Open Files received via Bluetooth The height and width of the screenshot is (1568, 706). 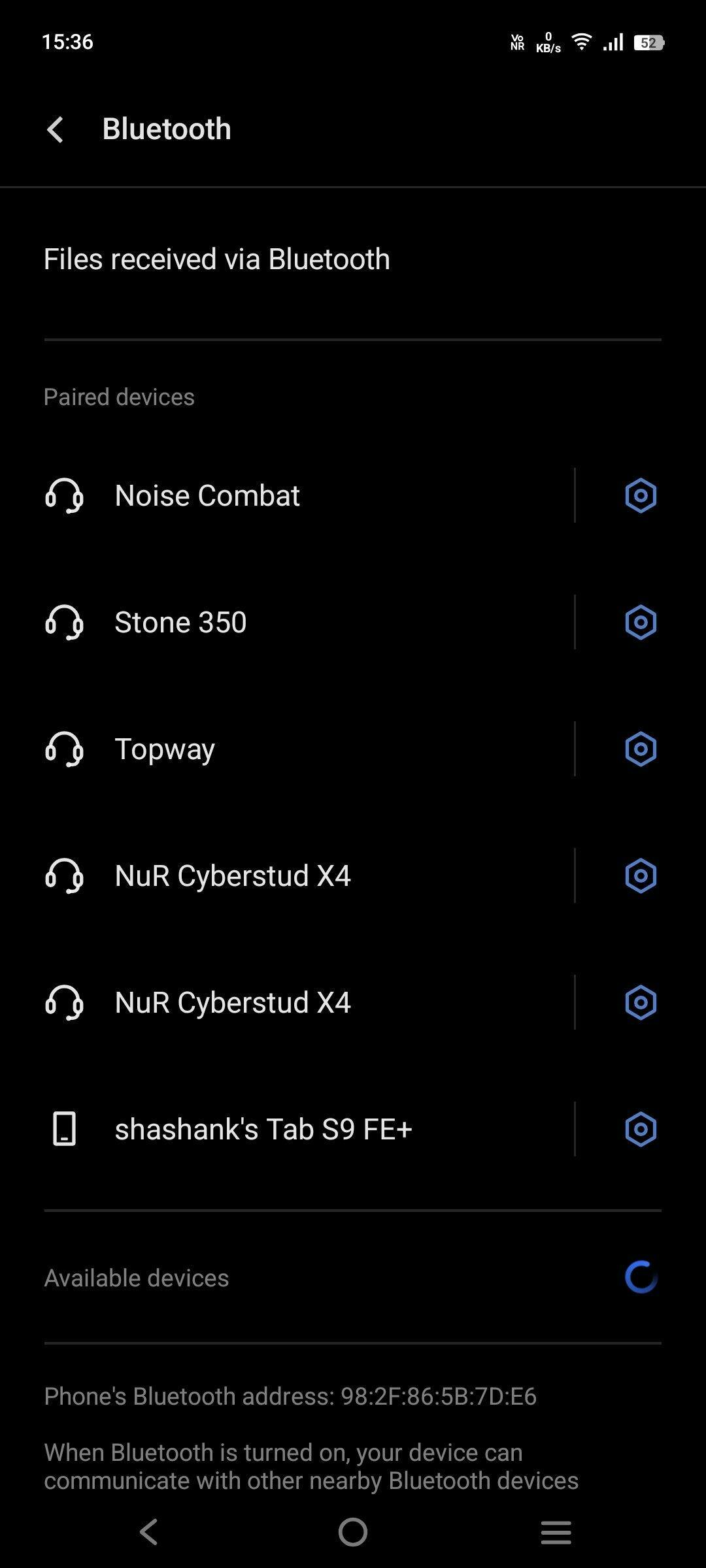(216, 259)
